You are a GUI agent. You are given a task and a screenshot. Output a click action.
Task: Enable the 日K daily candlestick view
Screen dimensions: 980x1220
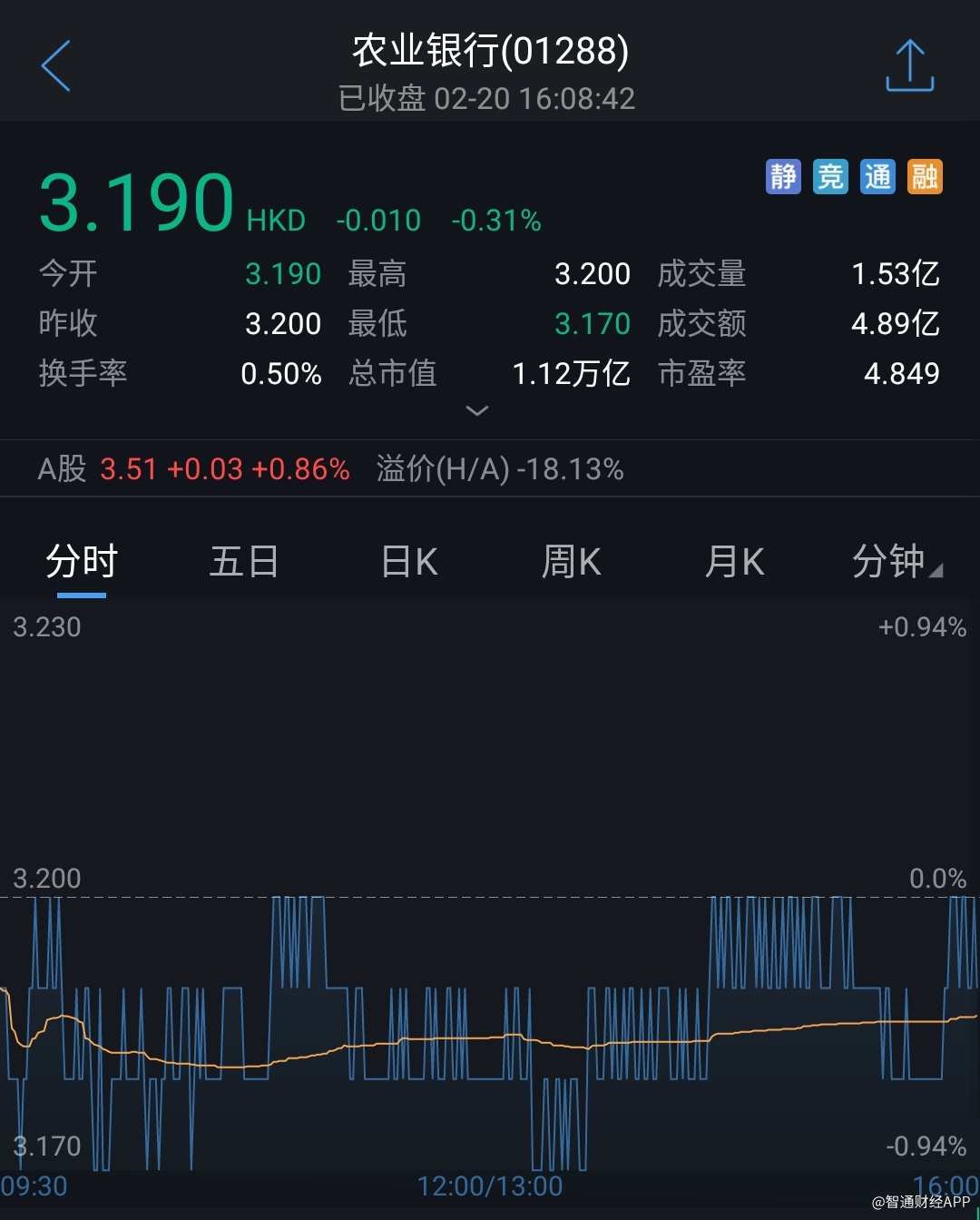point(407,561)
